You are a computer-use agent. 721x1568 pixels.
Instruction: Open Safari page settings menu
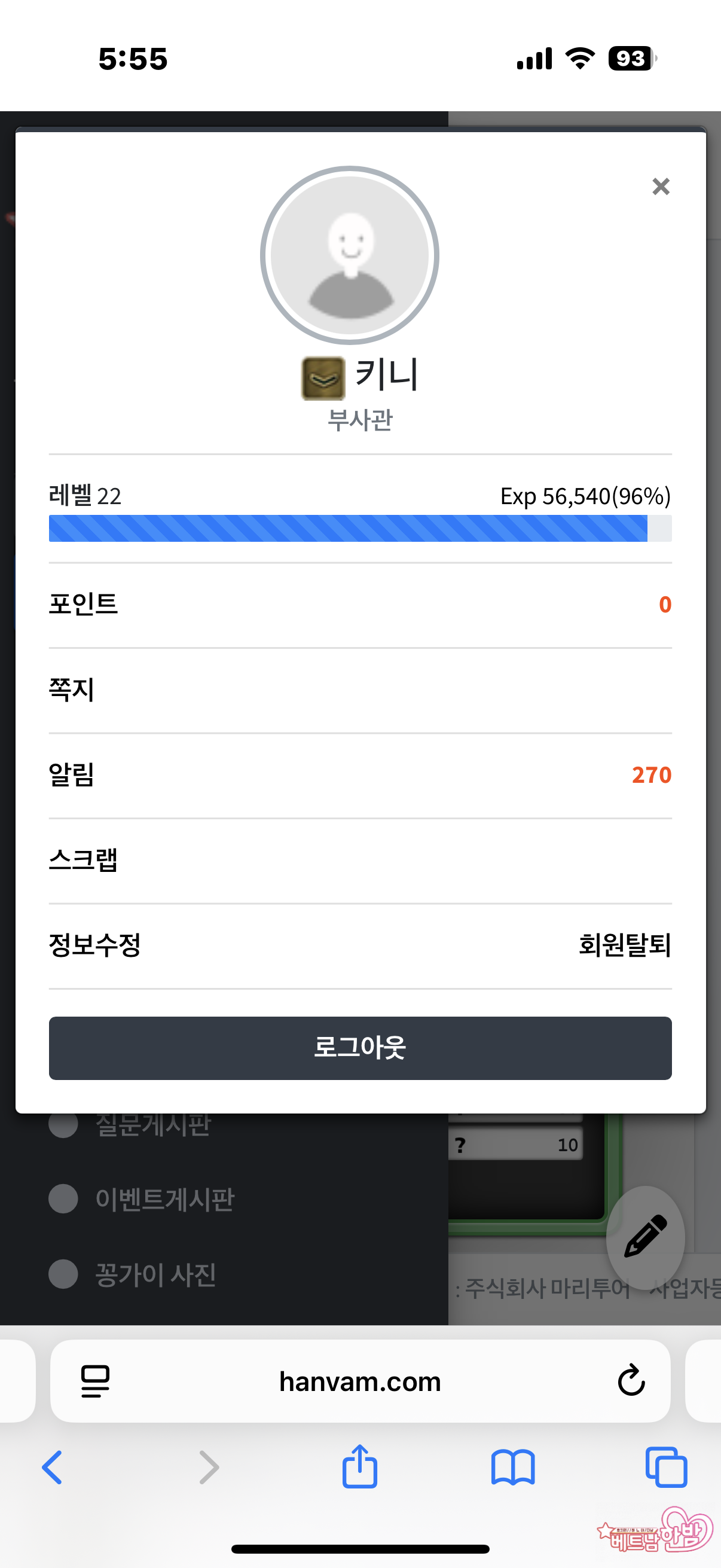[96, 1380]
